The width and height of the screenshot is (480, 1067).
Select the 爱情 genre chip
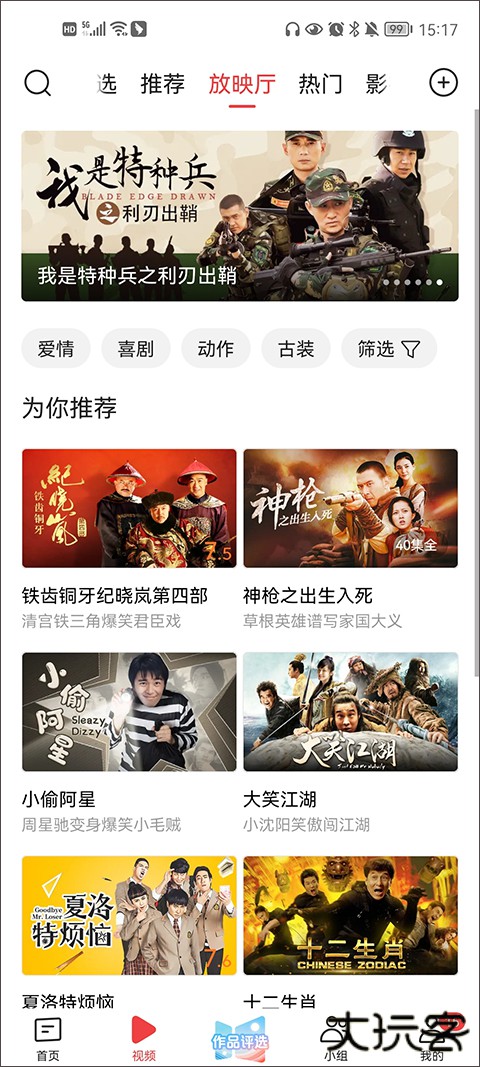tap(56, 349)
